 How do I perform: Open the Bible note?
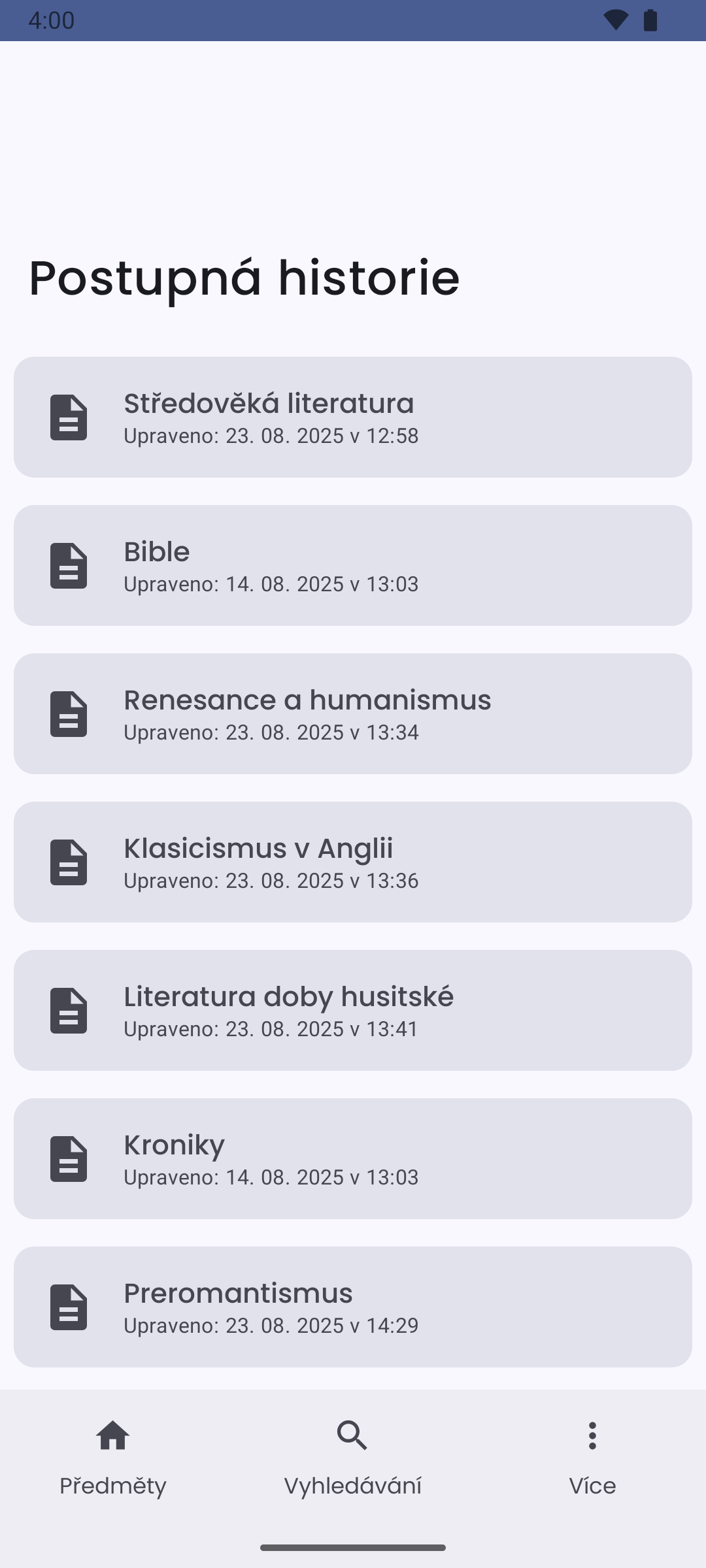point(353,565)
